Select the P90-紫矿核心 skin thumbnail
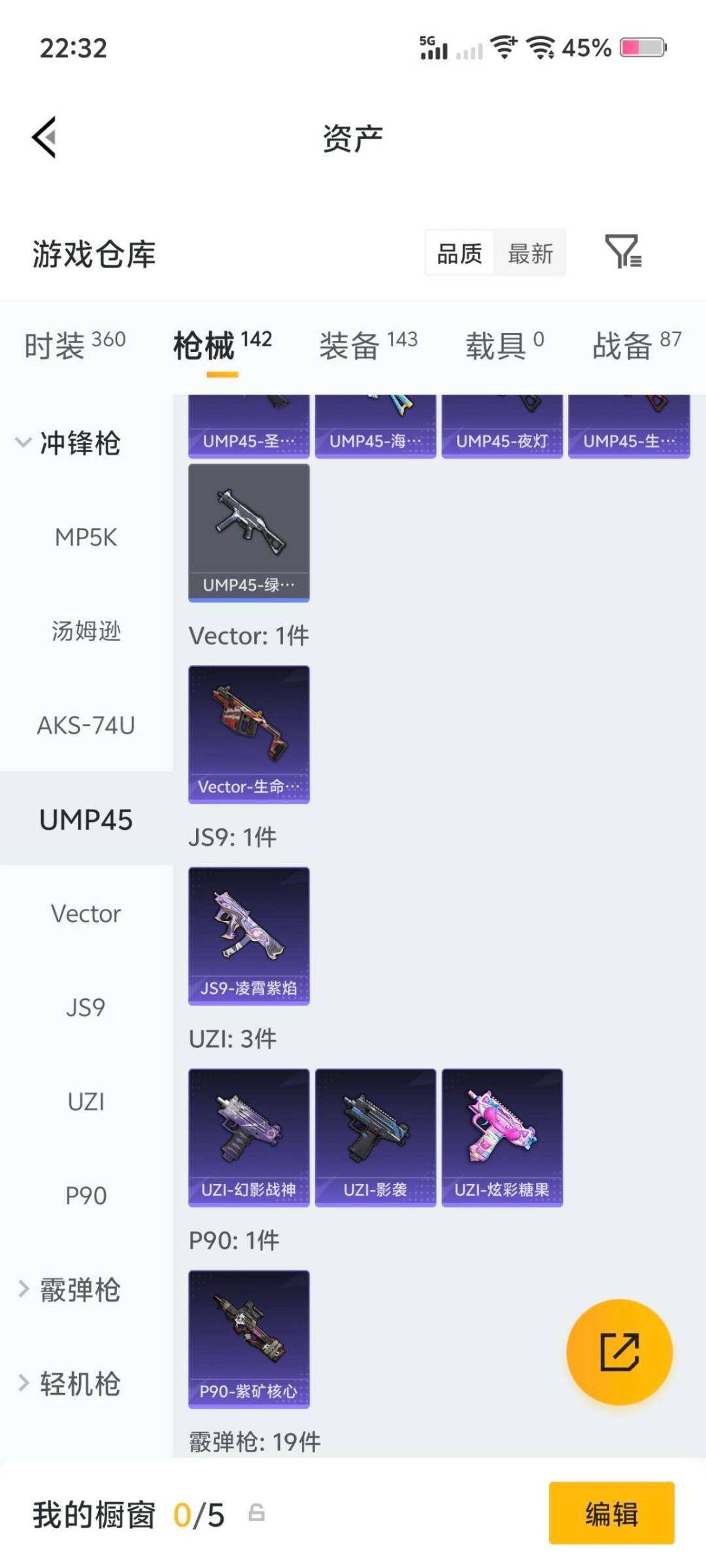Viewport: 706px width, 1568px height. (x=249, y=1336)
